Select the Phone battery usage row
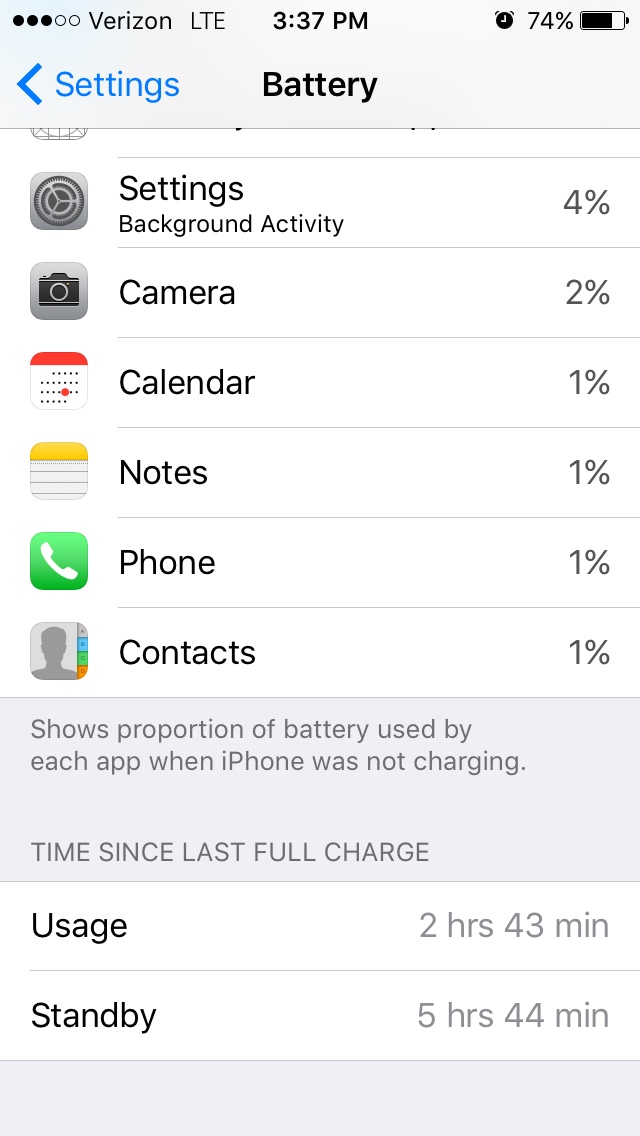 (x=320, y=562)
